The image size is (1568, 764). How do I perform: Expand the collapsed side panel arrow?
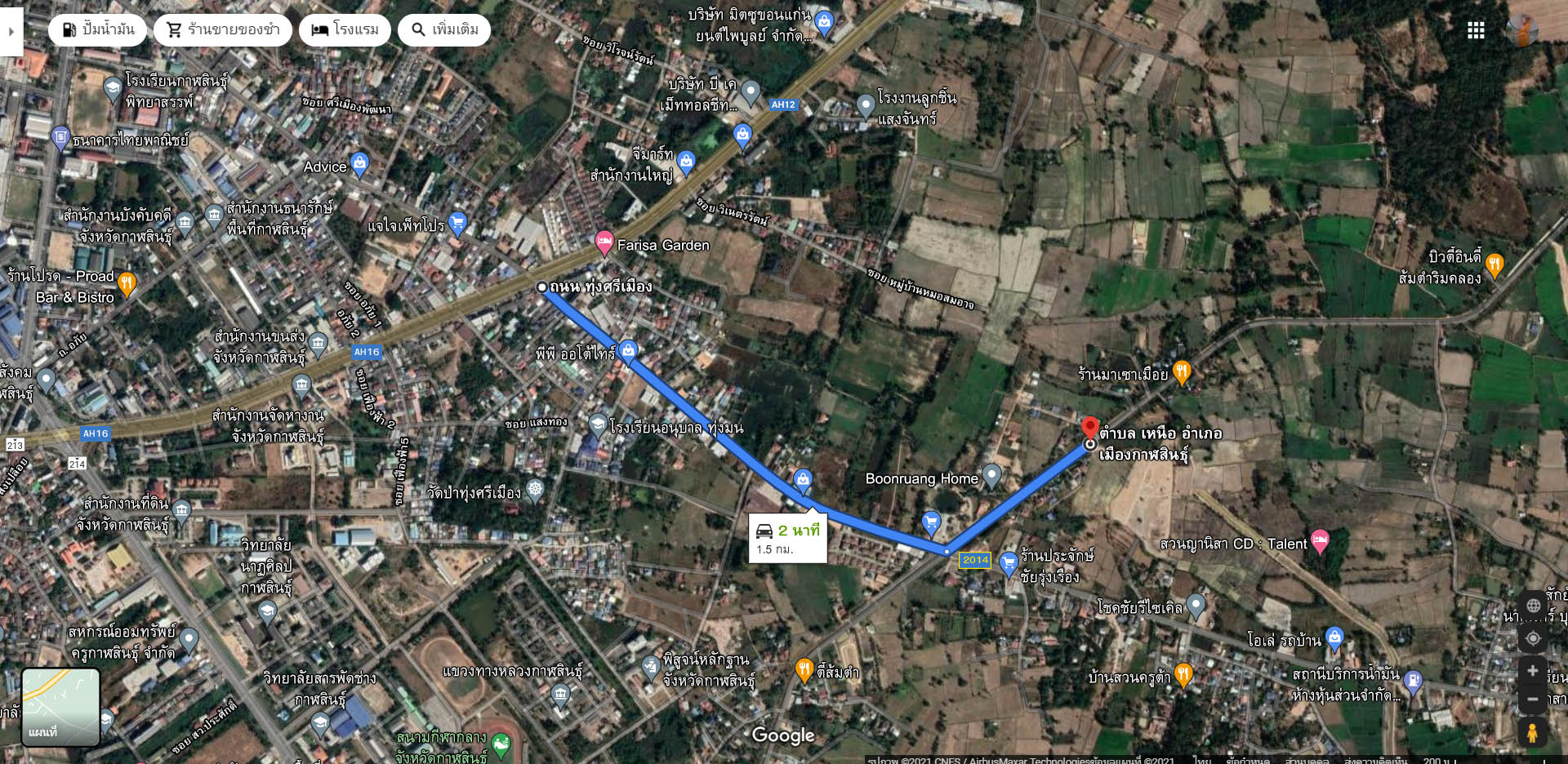tap(11, 31)
